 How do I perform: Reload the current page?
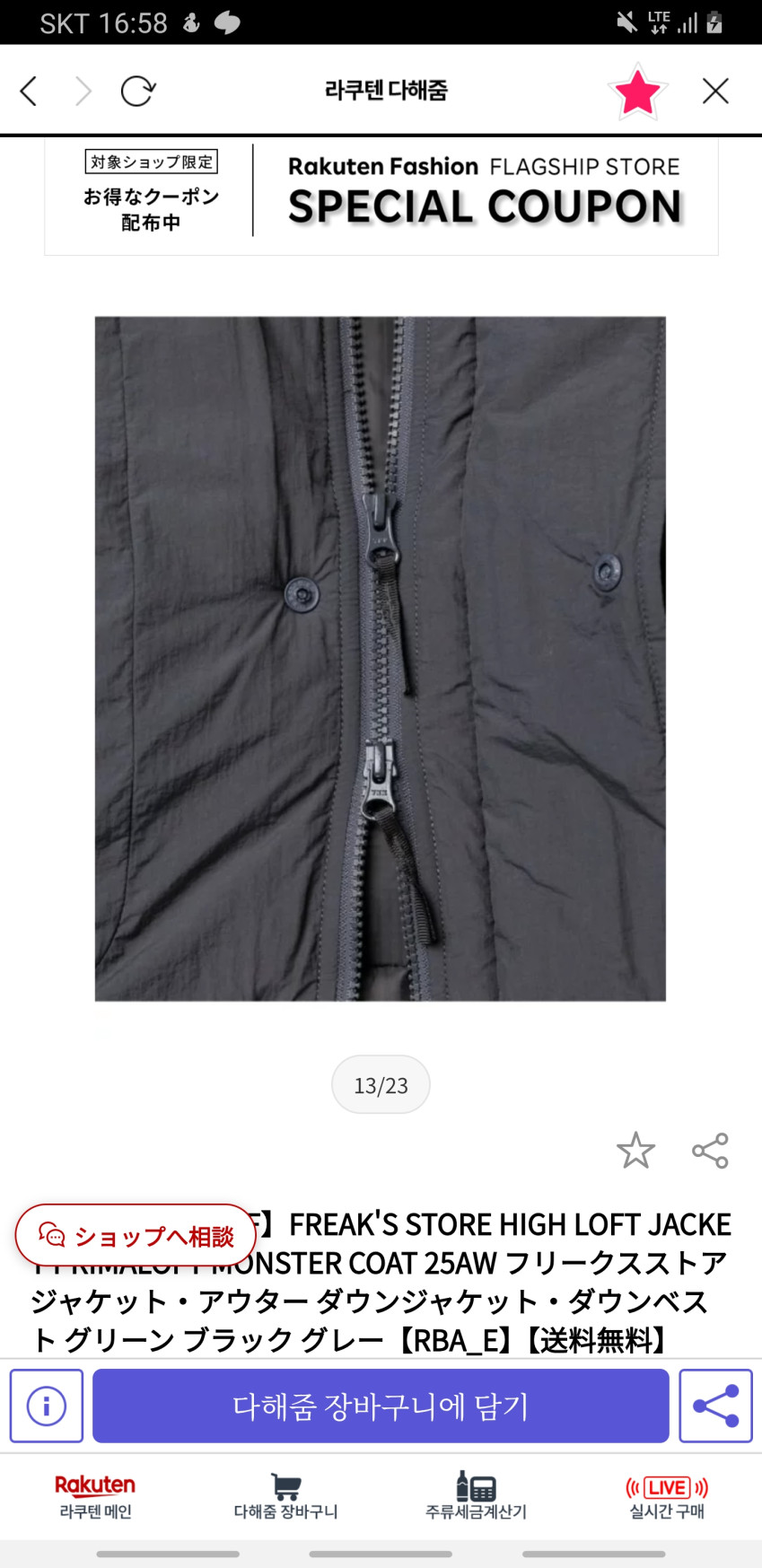click(138, 91)
